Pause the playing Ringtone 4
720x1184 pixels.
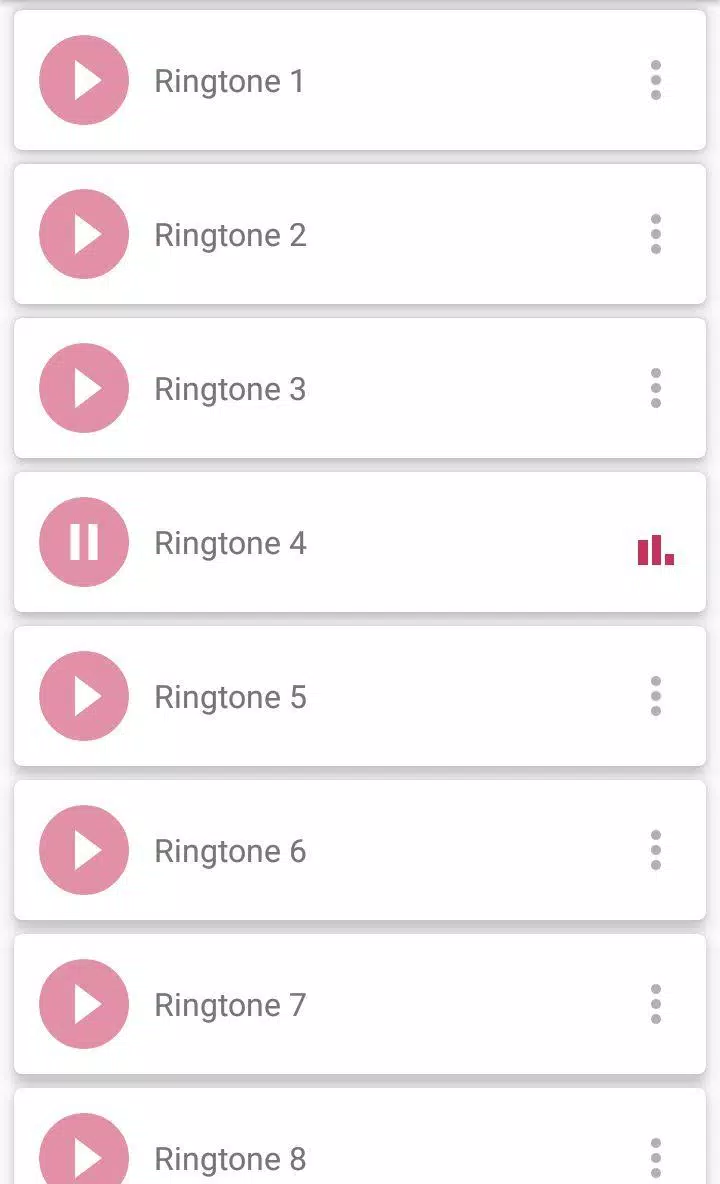pyautogui.click(x=84, y=542)
